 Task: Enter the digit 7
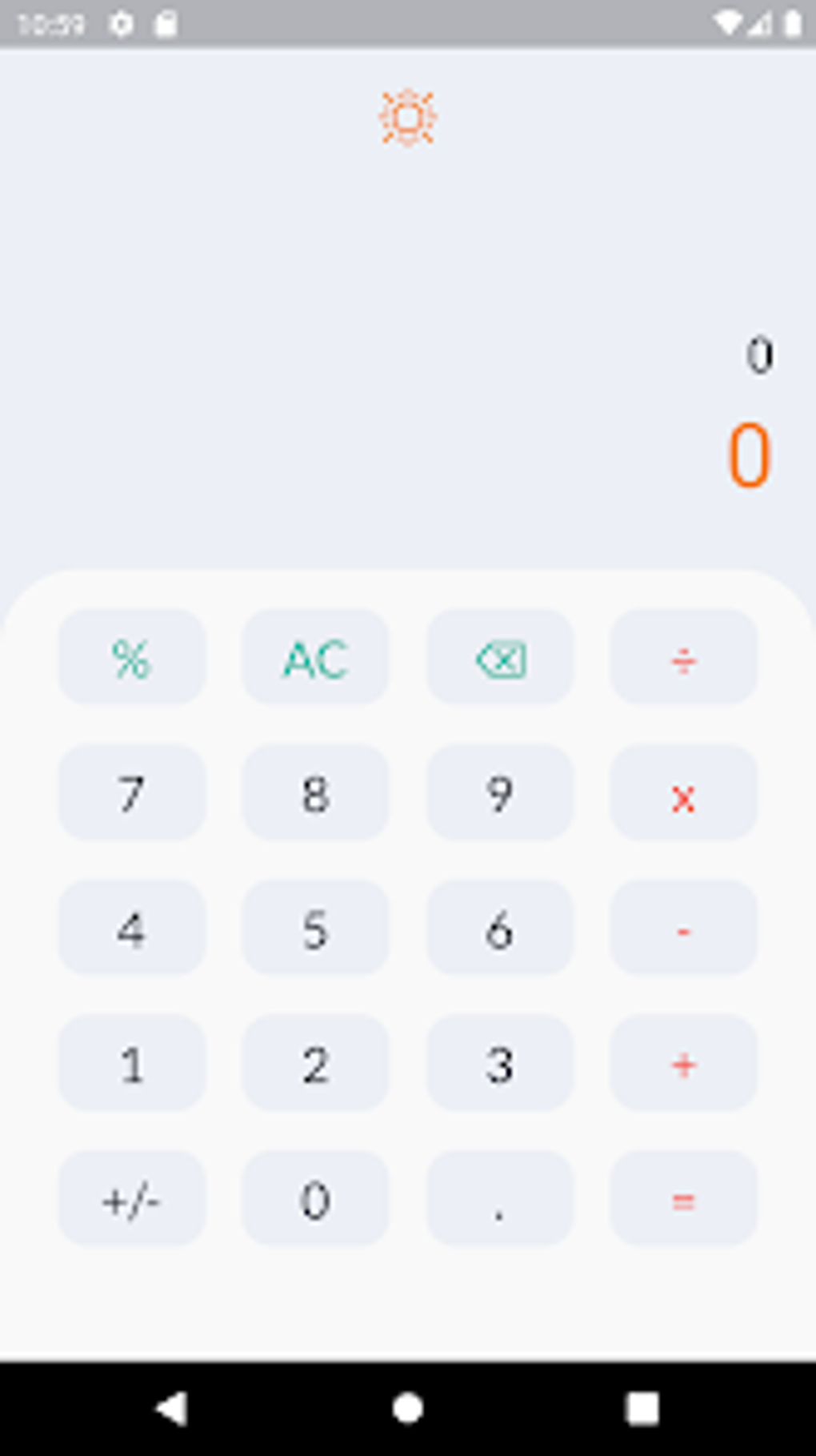pyautogui.click(x=131, y=794)
